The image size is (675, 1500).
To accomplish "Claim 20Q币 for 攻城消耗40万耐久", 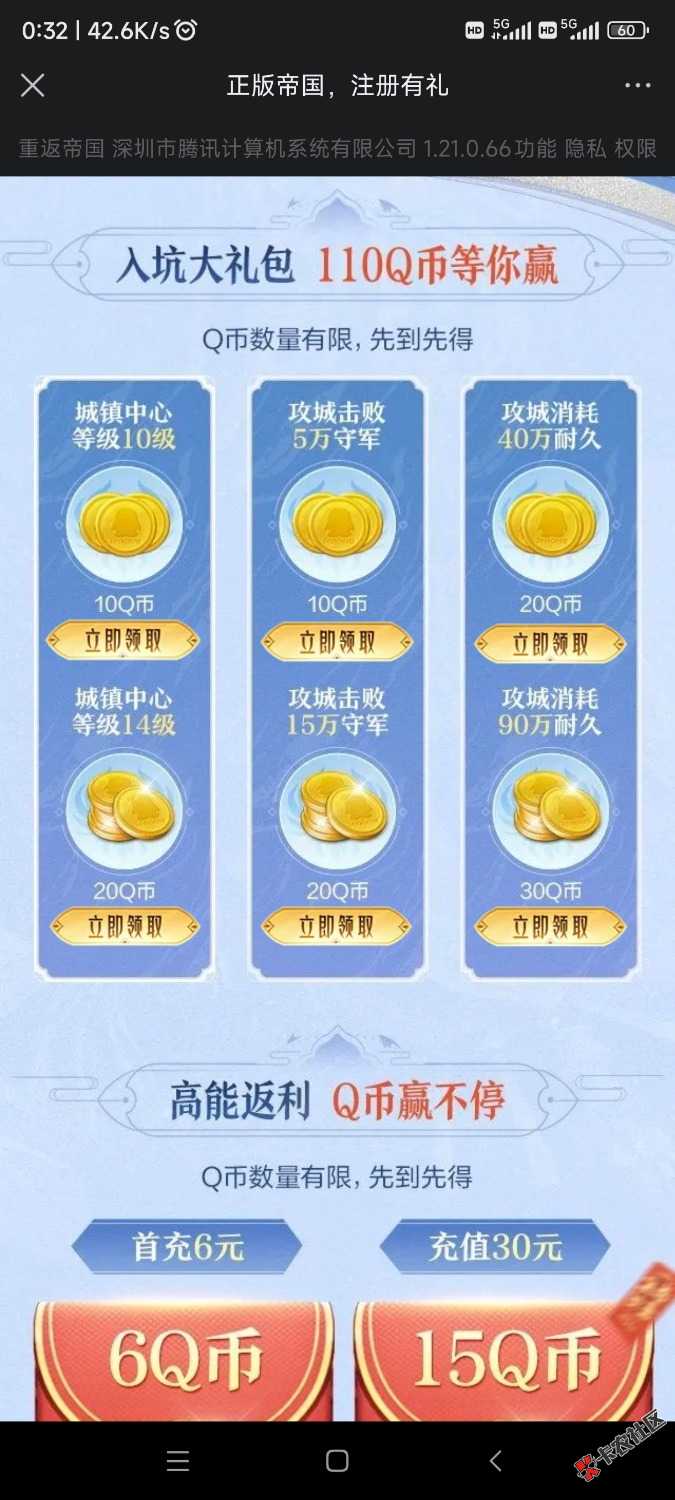I will pyautogui.click(x=550, y=641).
